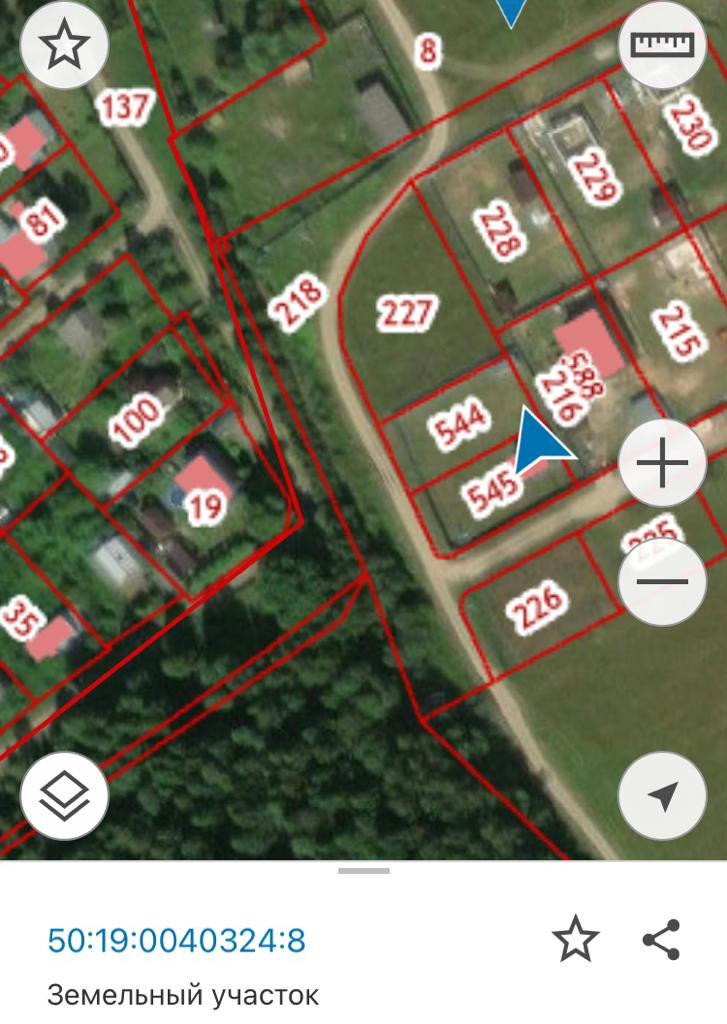Center map on my location
The width and height of the screenshot is (727, 1024).
[662, 797]
